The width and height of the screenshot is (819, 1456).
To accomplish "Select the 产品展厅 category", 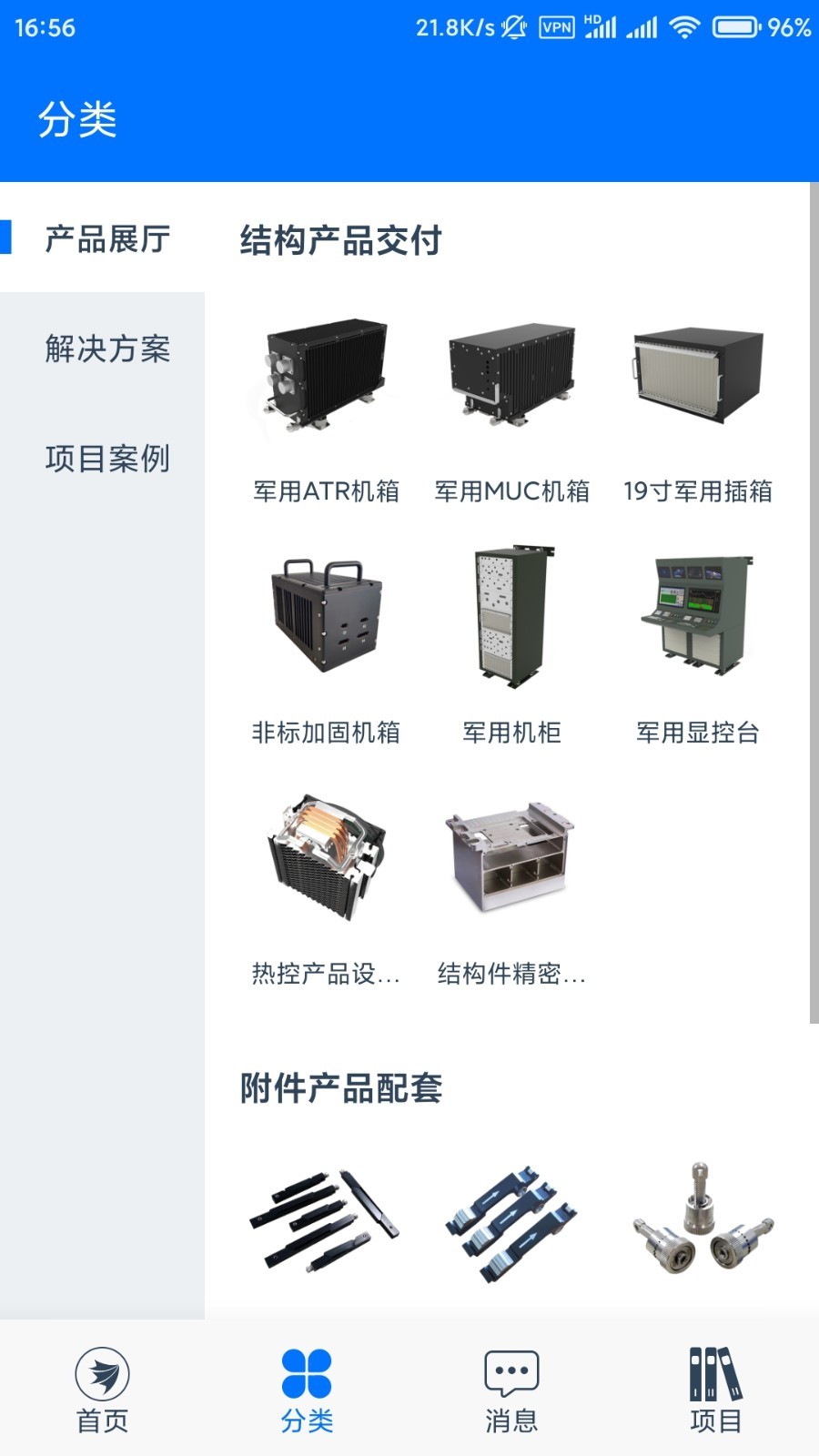I will tap(106, 239).
